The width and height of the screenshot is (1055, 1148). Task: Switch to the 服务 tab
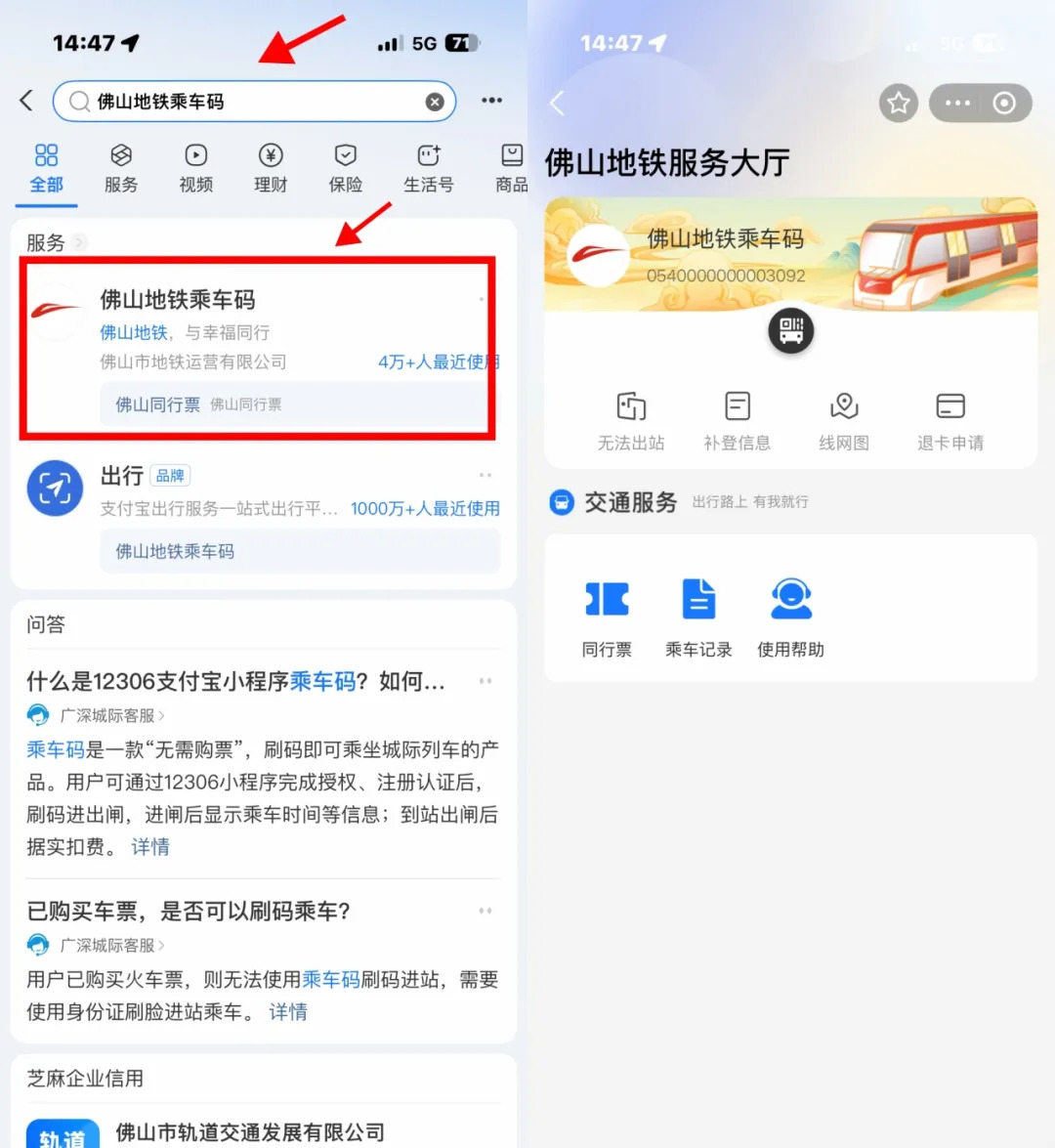pyautogui.click(x=121, y=168)
